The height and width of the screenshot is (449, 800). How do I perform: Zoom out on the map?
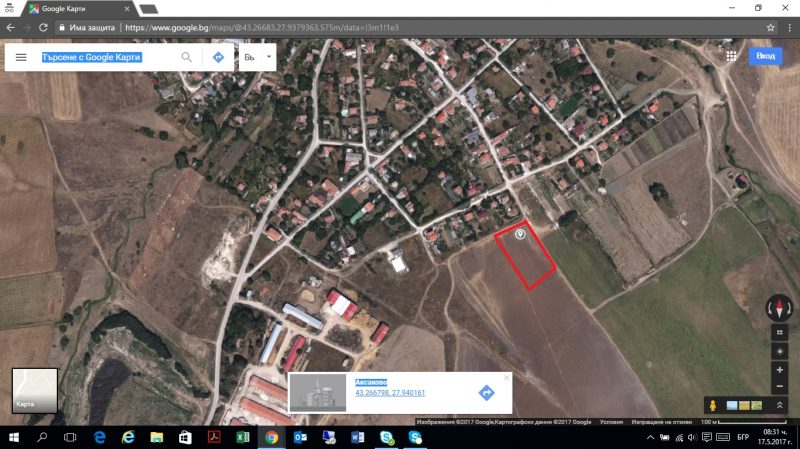coord(779,387)
